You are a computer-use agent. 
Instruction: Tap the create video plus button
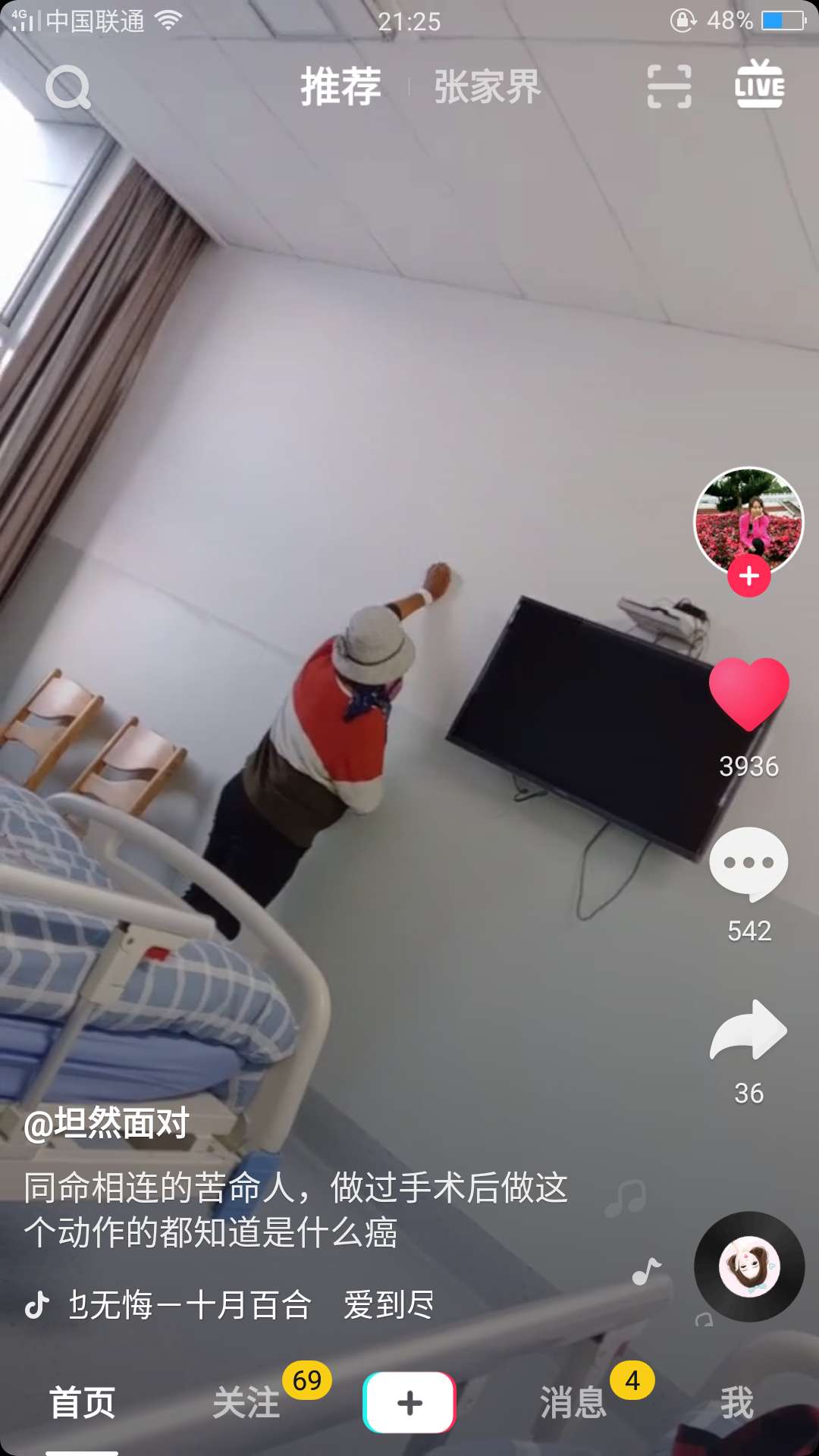(x=409, y=1401)
